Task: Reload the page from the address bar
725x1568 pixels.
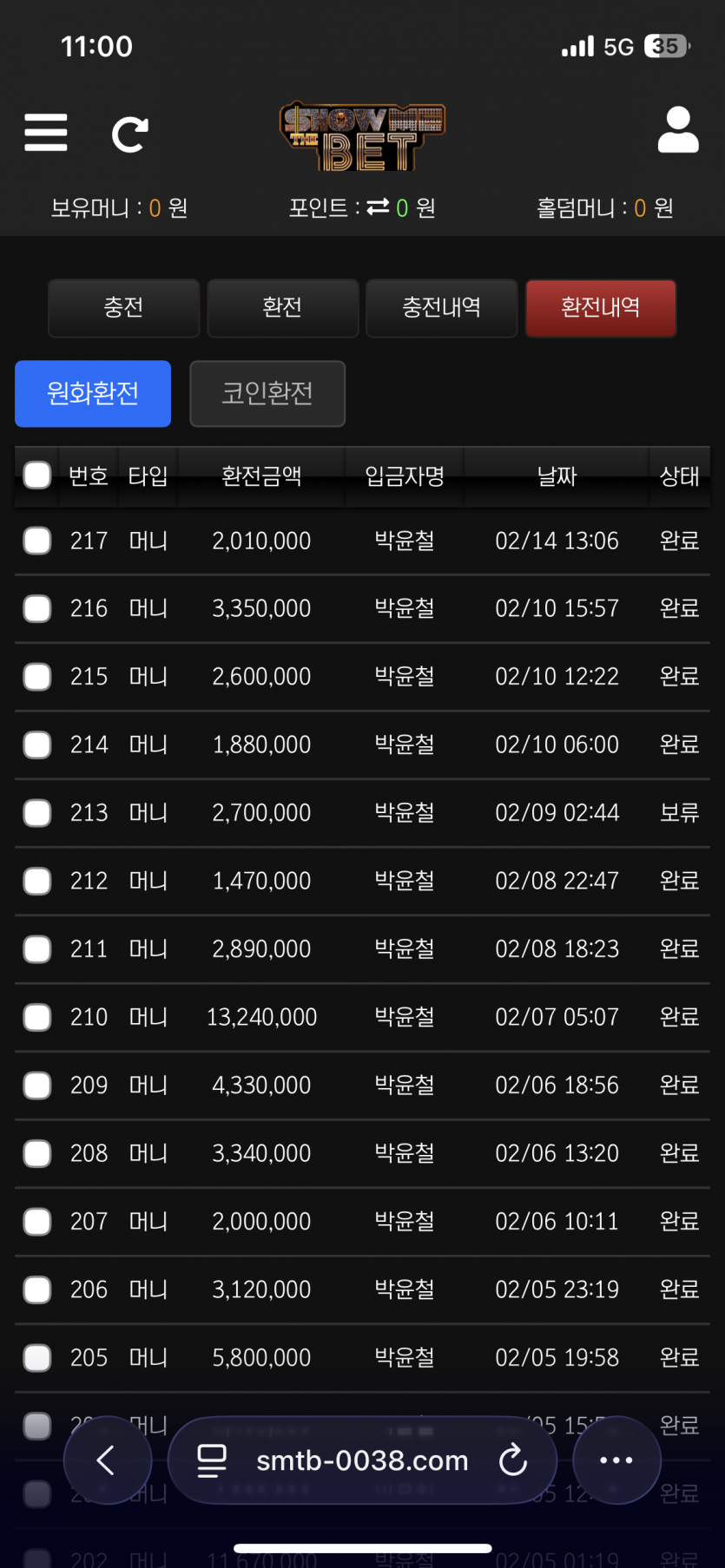Action: point(513,1460)
